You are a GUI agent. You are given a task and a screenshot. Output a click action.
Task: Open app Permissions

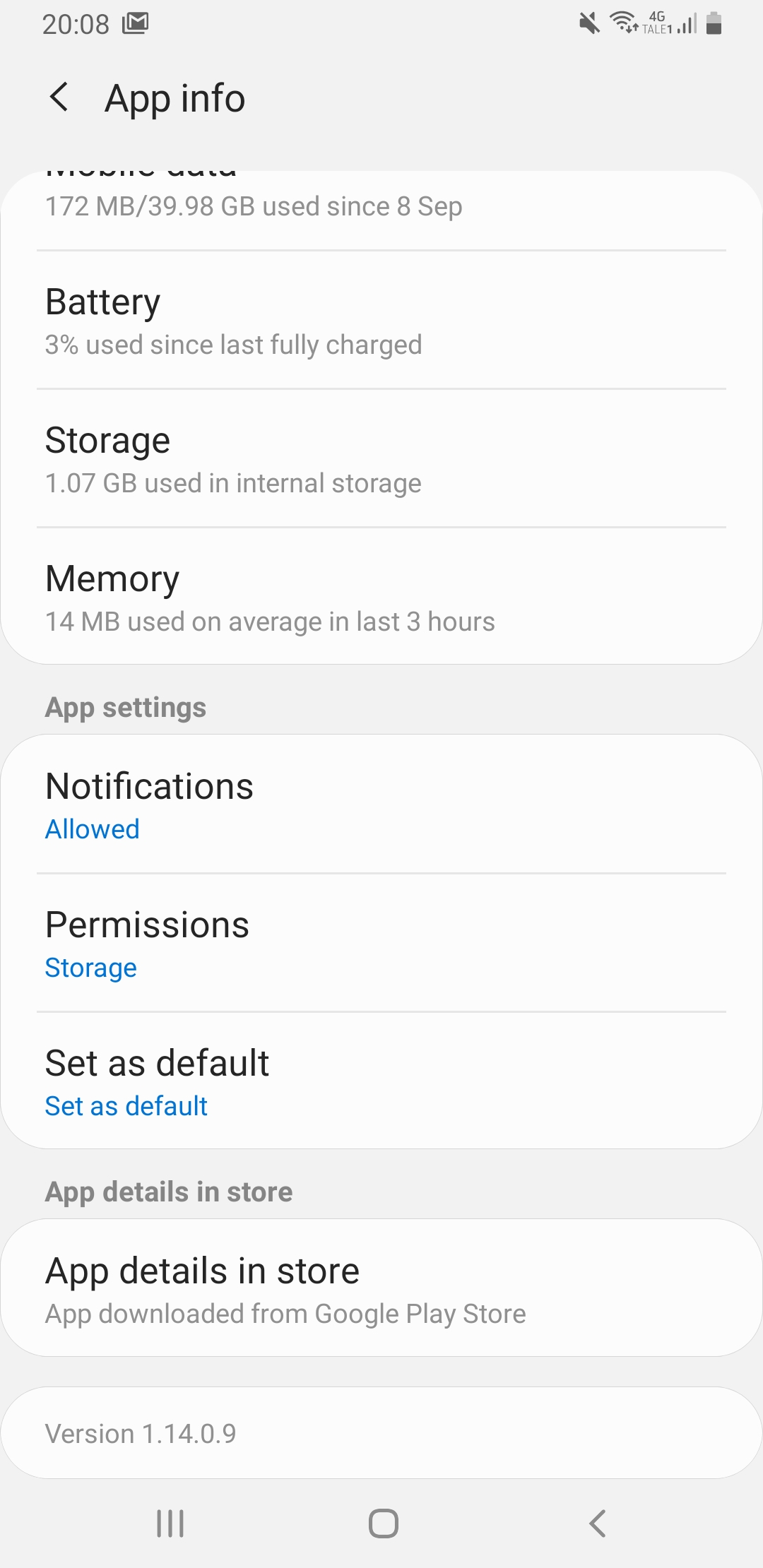[x=381, y=944]
